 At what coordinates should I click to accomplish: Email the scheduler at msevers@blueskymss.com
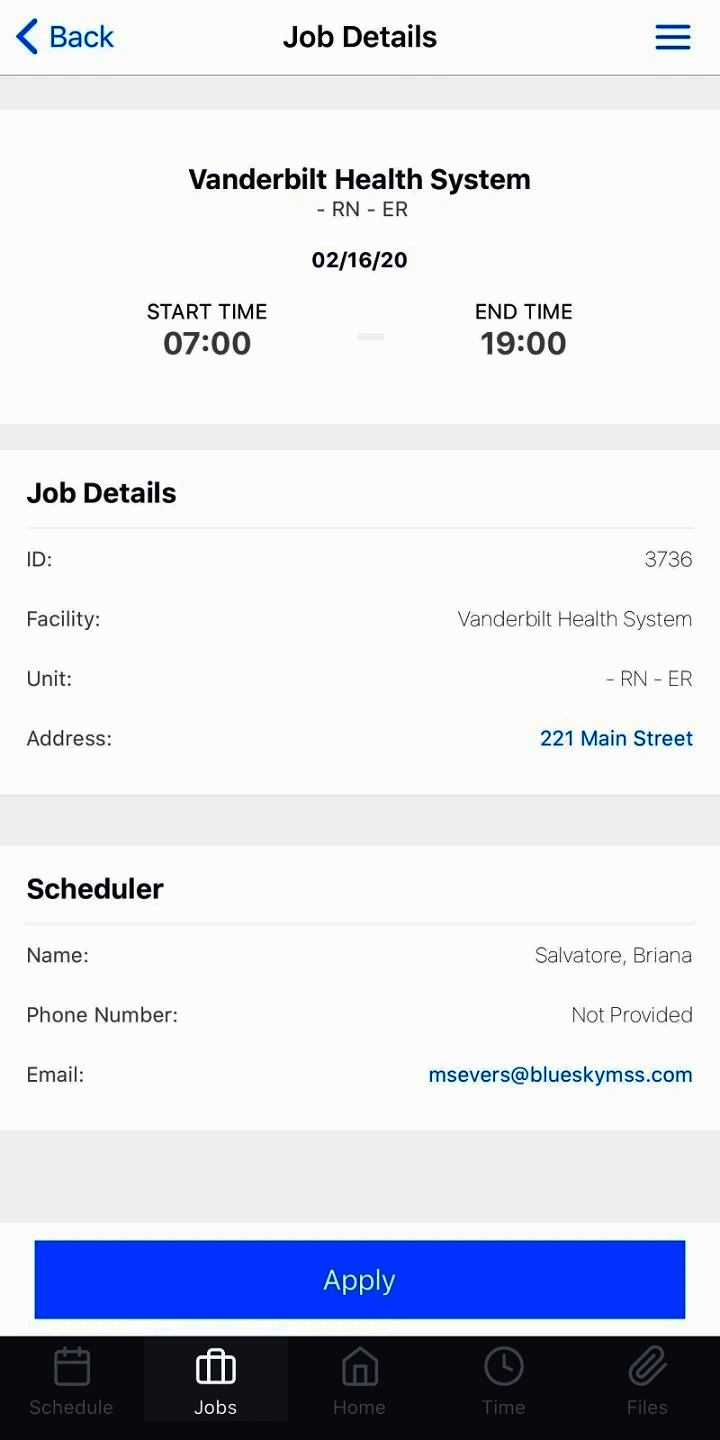(x=560, y=1075)
